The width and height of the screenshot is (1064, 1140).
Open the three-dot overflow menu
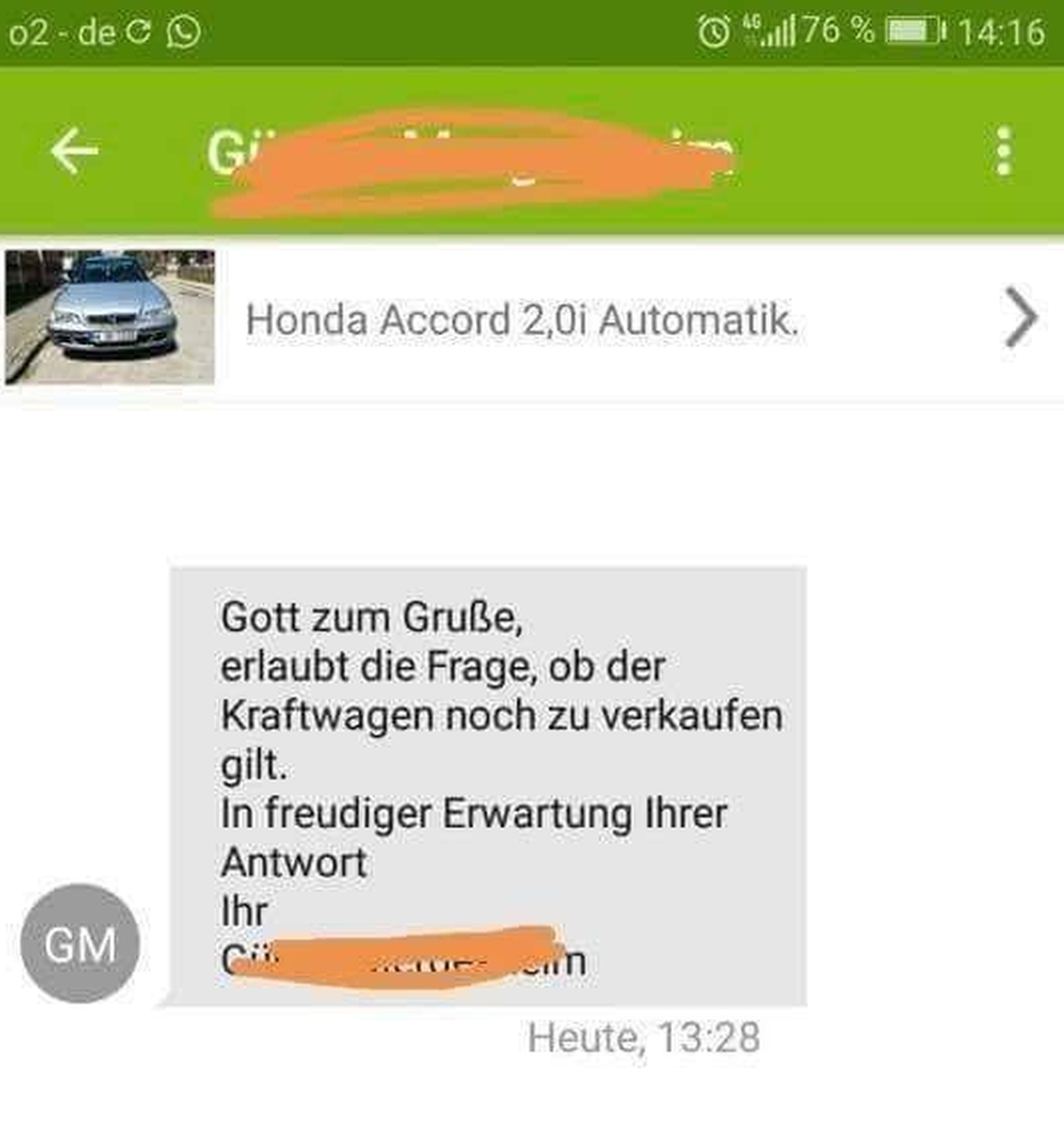coord(1003,151)
